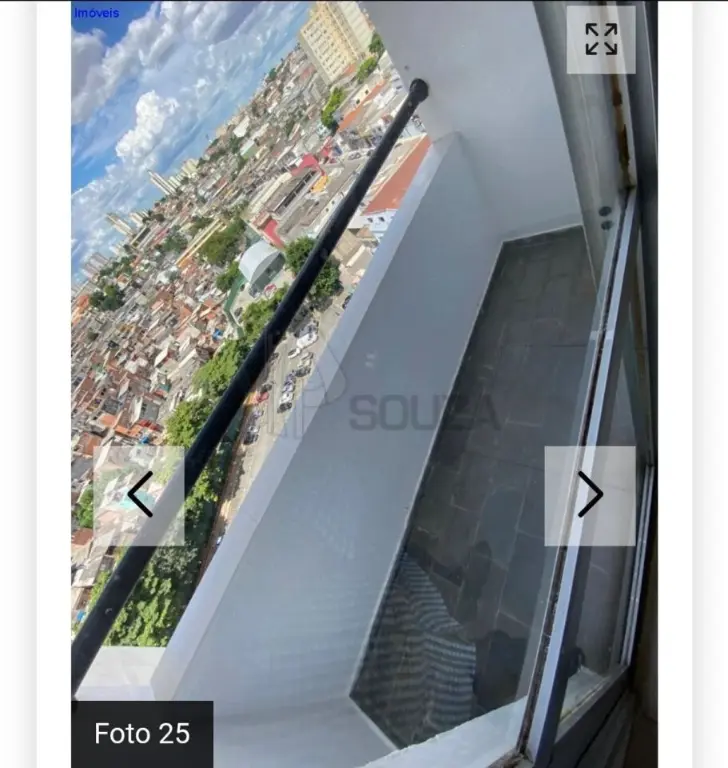Expand the photo to fullscreen
This screenshot has height=768, width=728.
(600, 40)
